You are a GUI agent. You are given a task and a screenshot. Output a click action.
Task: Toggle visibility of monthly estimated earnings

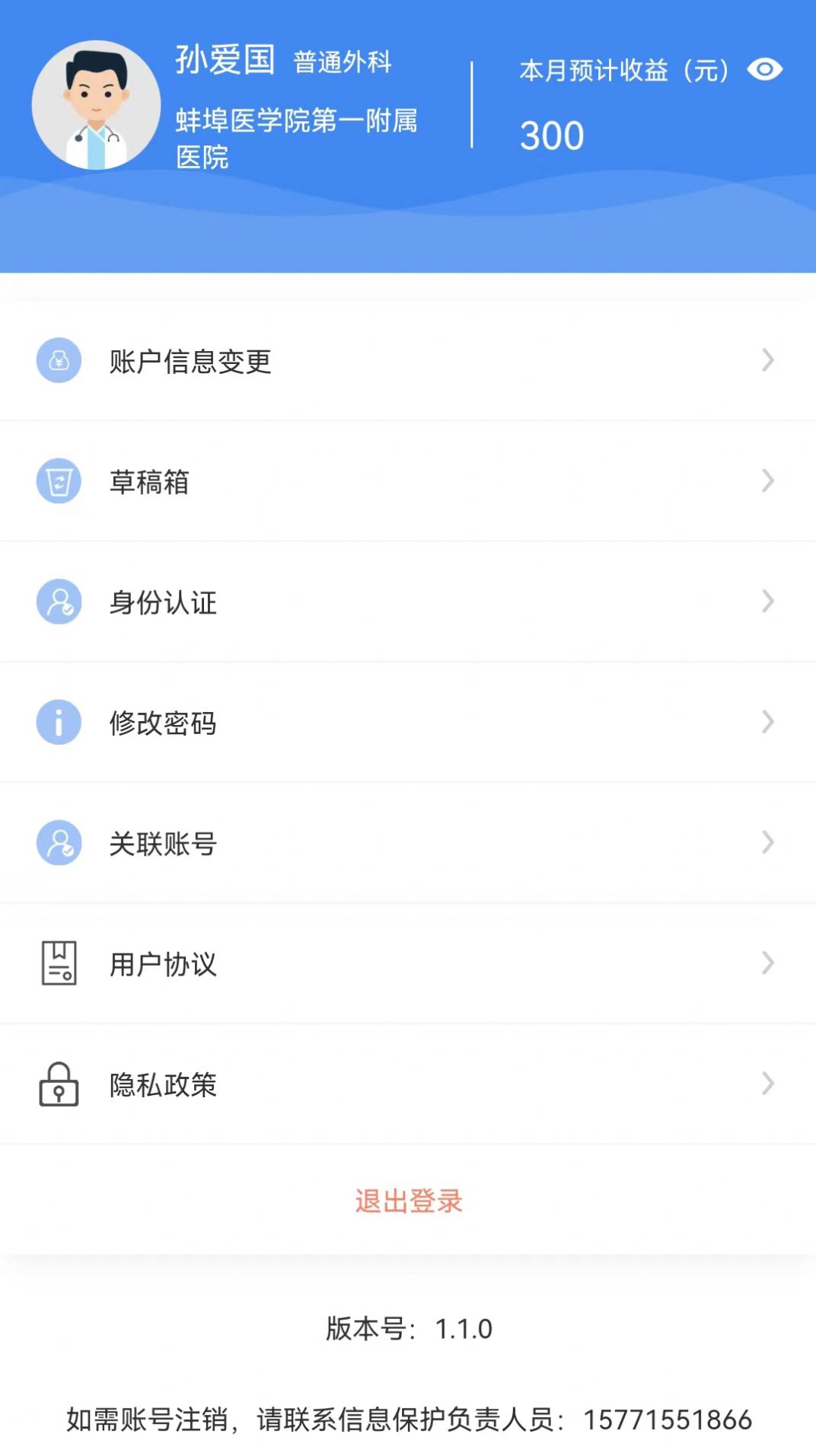(765, 69)
